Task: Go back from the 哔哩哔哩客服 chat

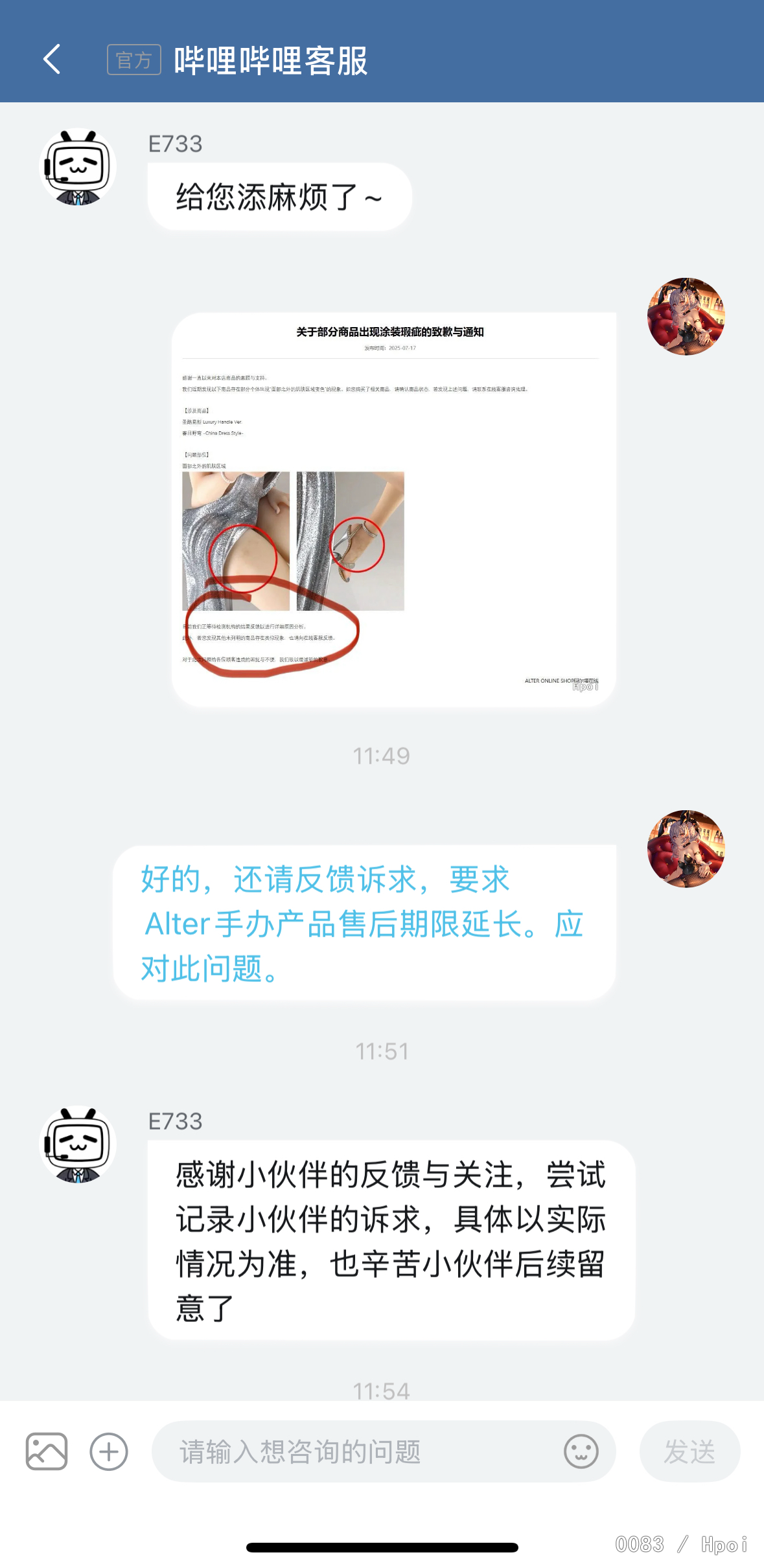Action: point(52,60)
